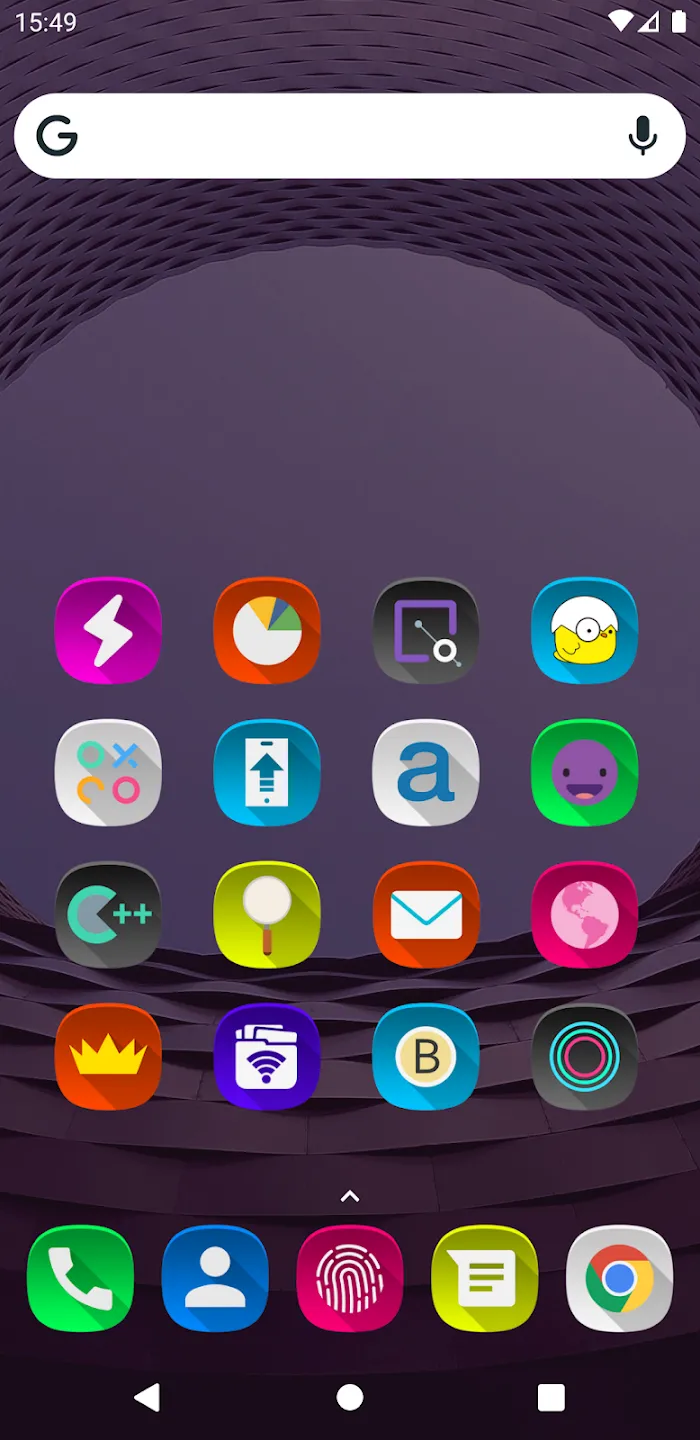
Task: Open the blue Contacts app
Action: (215, 1278)
